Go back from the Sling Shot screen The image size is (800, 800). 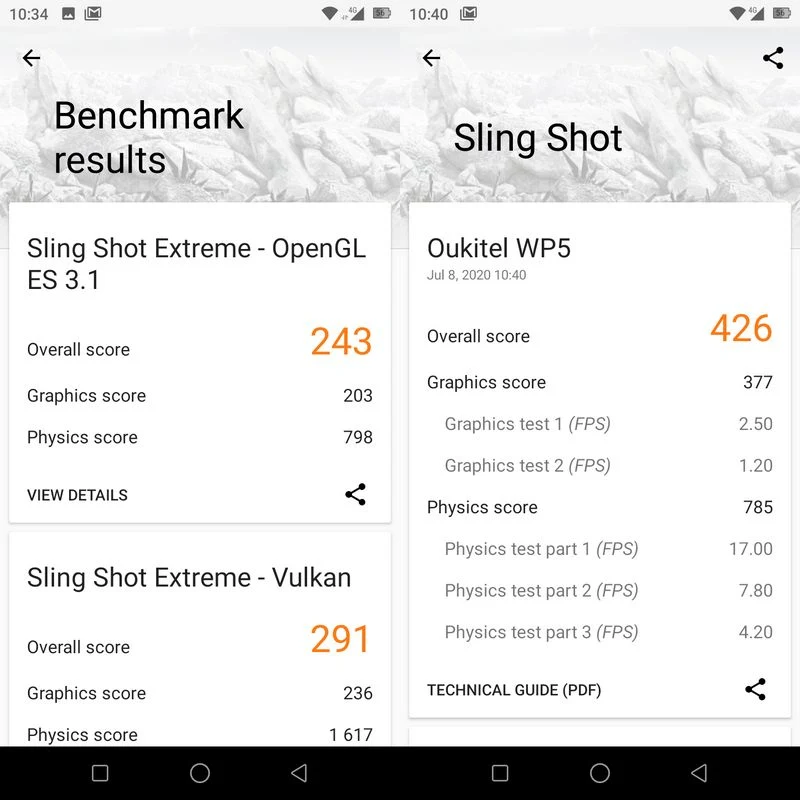point(431,58)
